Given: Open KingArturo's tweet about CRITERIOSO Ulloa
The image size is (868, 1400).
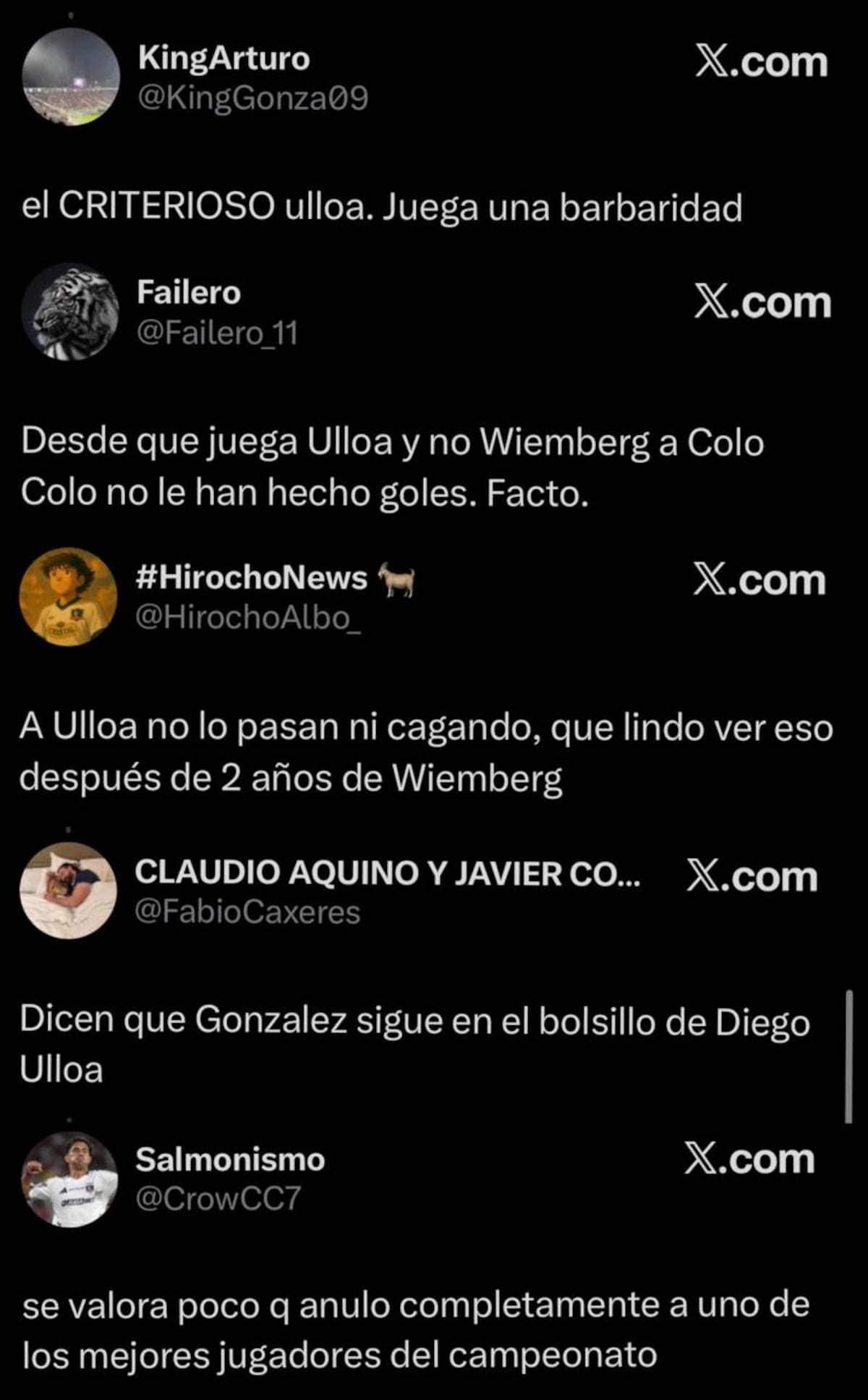Looking at the screenshot, I should pyautogui.click(x=383, y=208).
